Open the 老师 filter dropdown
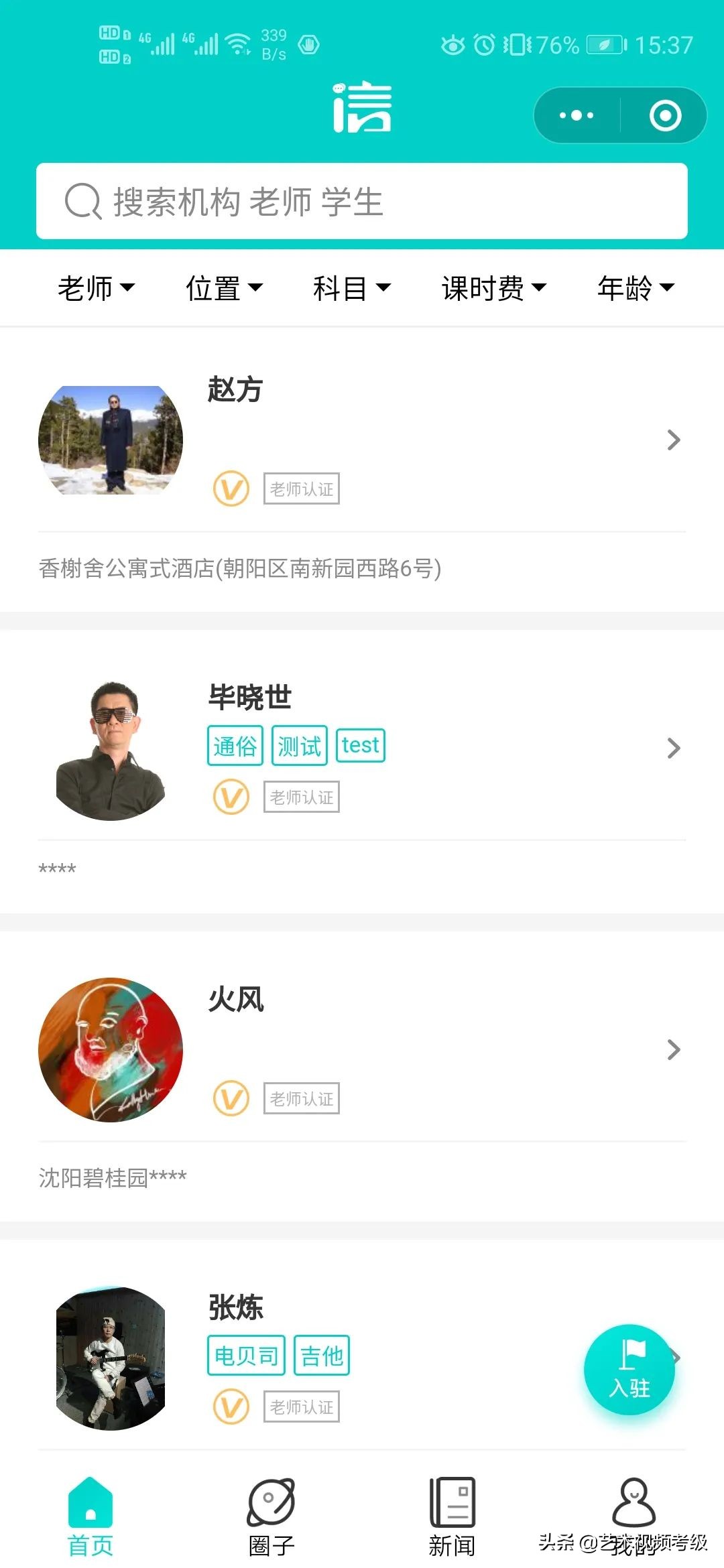Image resolution: width=724 pixels, height=1568 pixels. pyautogui.click(x=96, y=287)
